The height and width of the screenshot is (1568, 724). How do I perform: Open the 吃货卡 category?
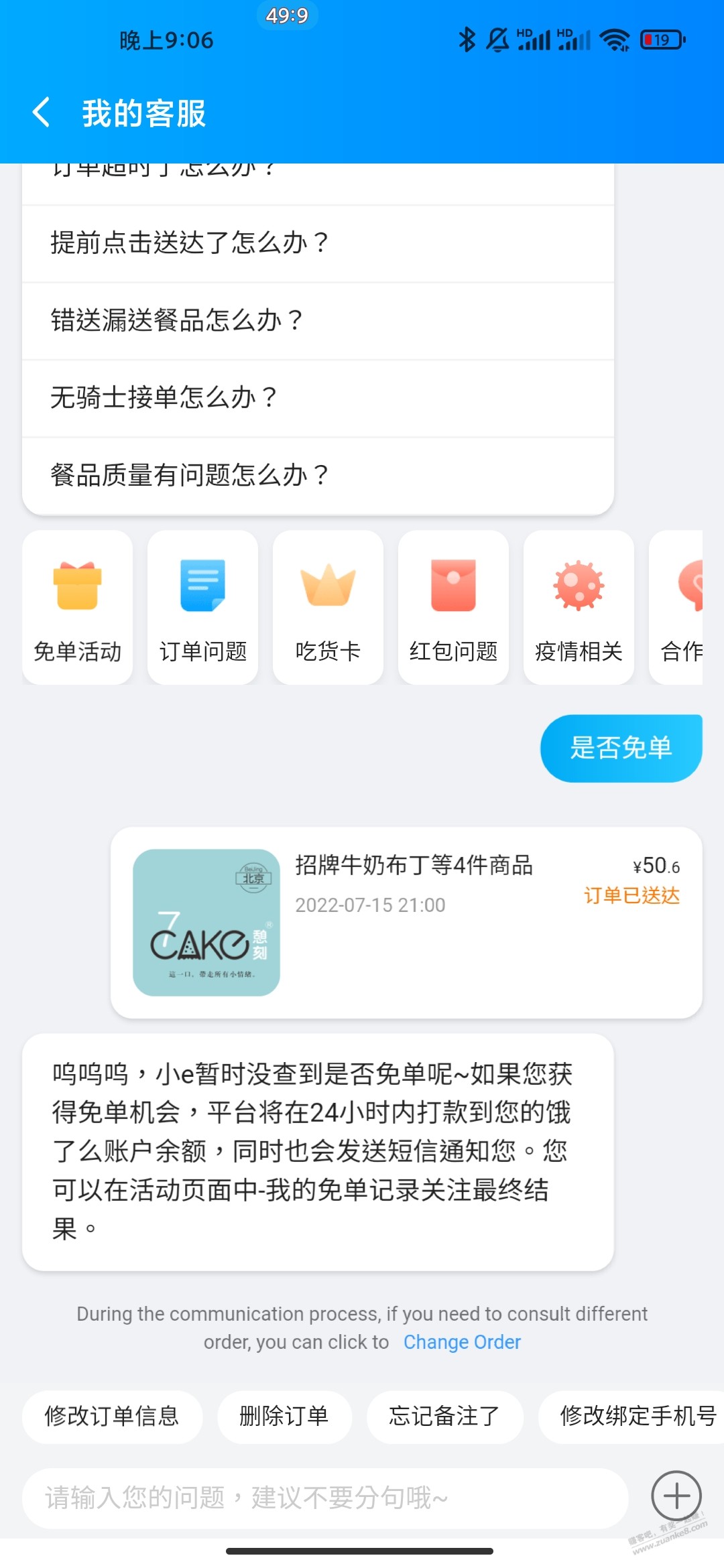328,608
